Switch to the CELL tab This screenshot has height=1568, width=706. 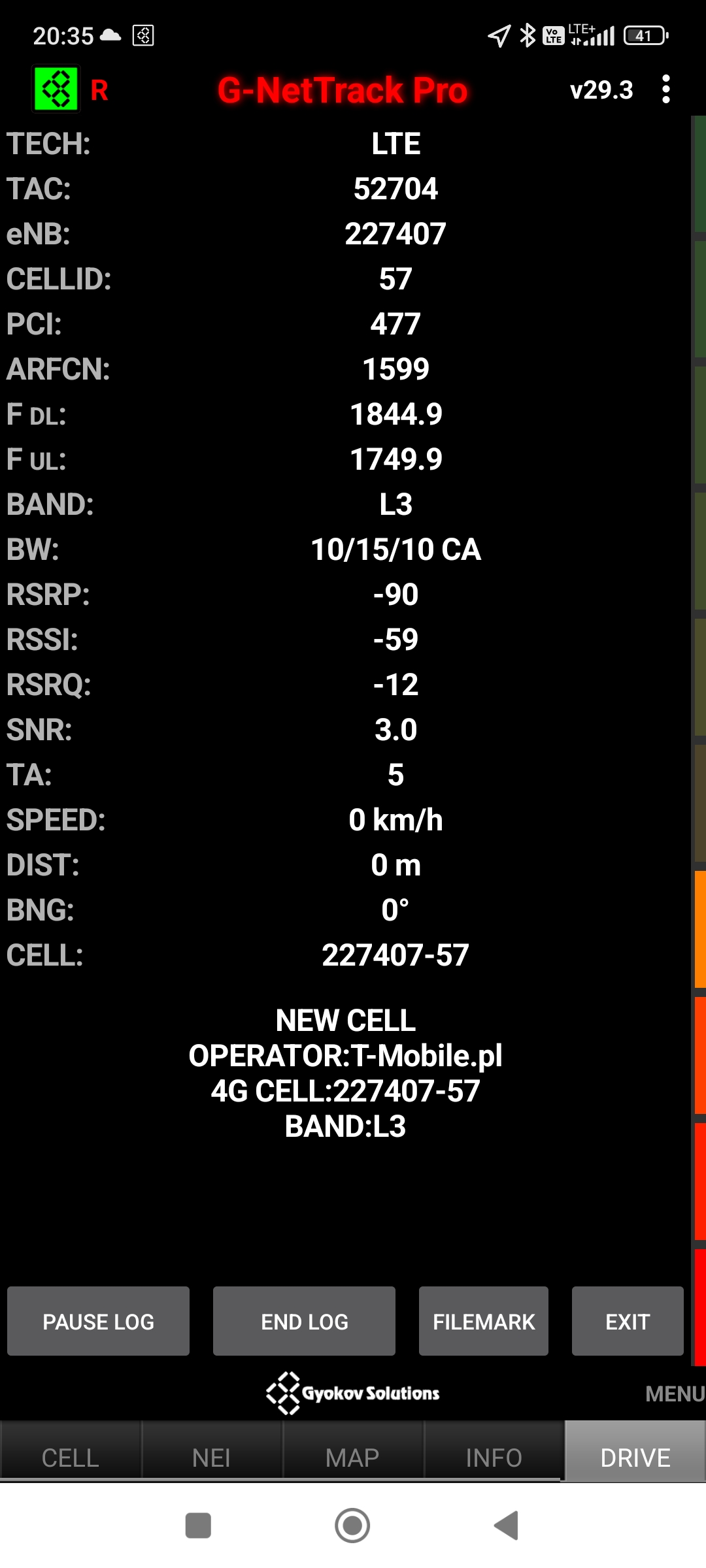[71, 1457]
